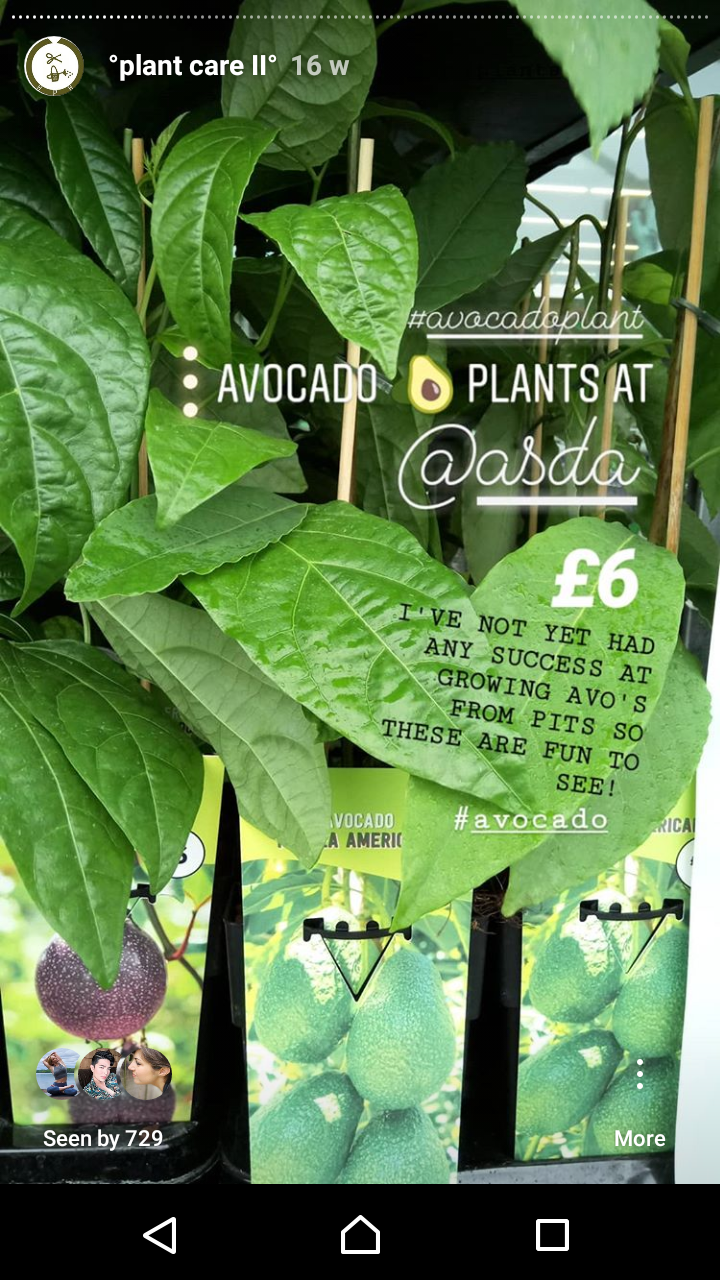Viewport: 720px width, 1280px height.
Task: Open the plant care II profile avatar
Action: pos(54,66)
